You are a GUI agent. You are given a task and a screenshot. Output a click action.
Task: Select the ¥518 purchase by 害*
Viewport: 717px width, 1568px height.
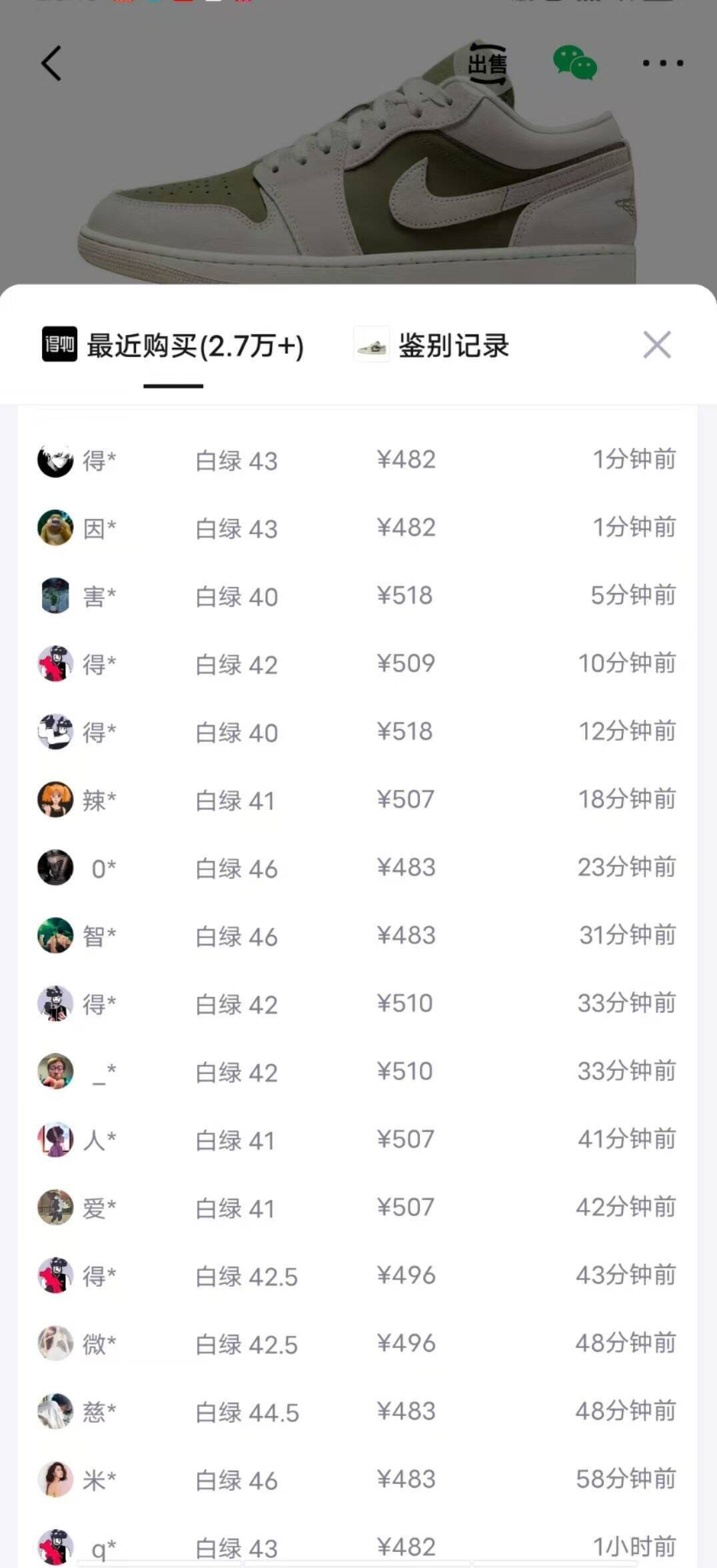coord(358,596)
